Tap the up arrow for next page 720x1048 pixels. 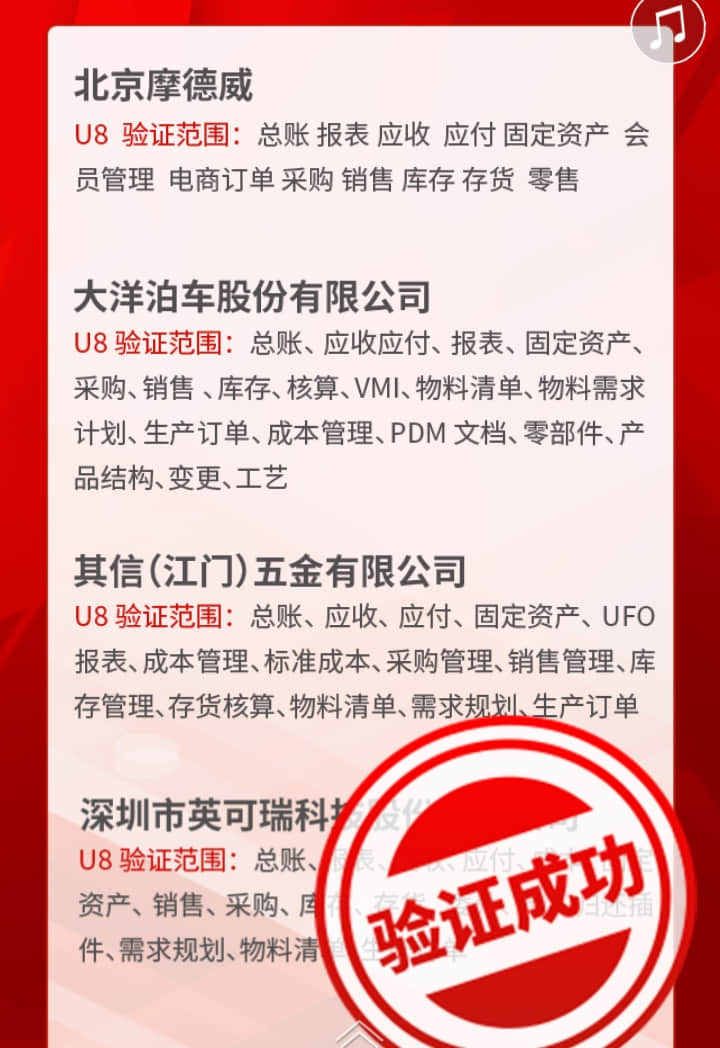click(360, 1034)
